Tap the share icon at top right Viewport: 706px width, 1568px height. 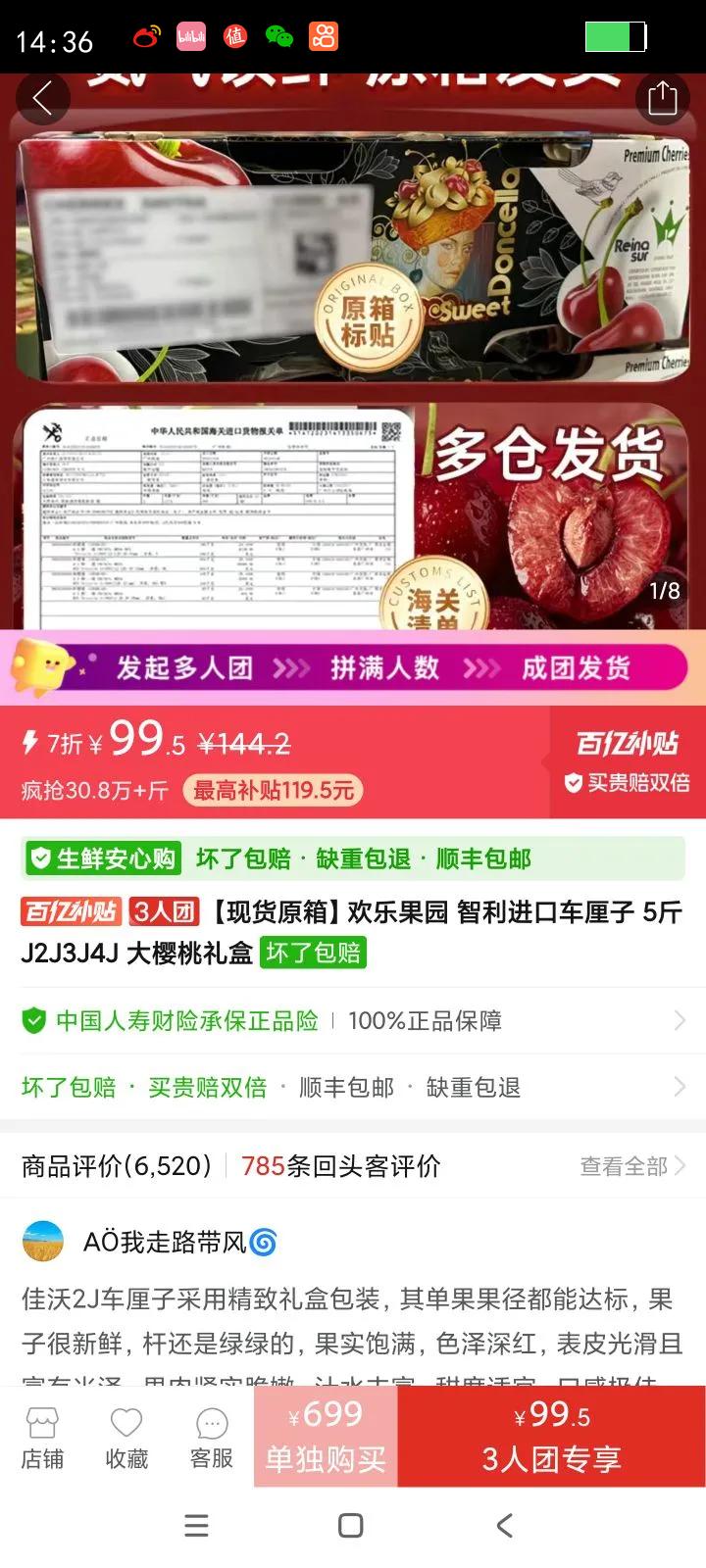(x=663, y=98)
